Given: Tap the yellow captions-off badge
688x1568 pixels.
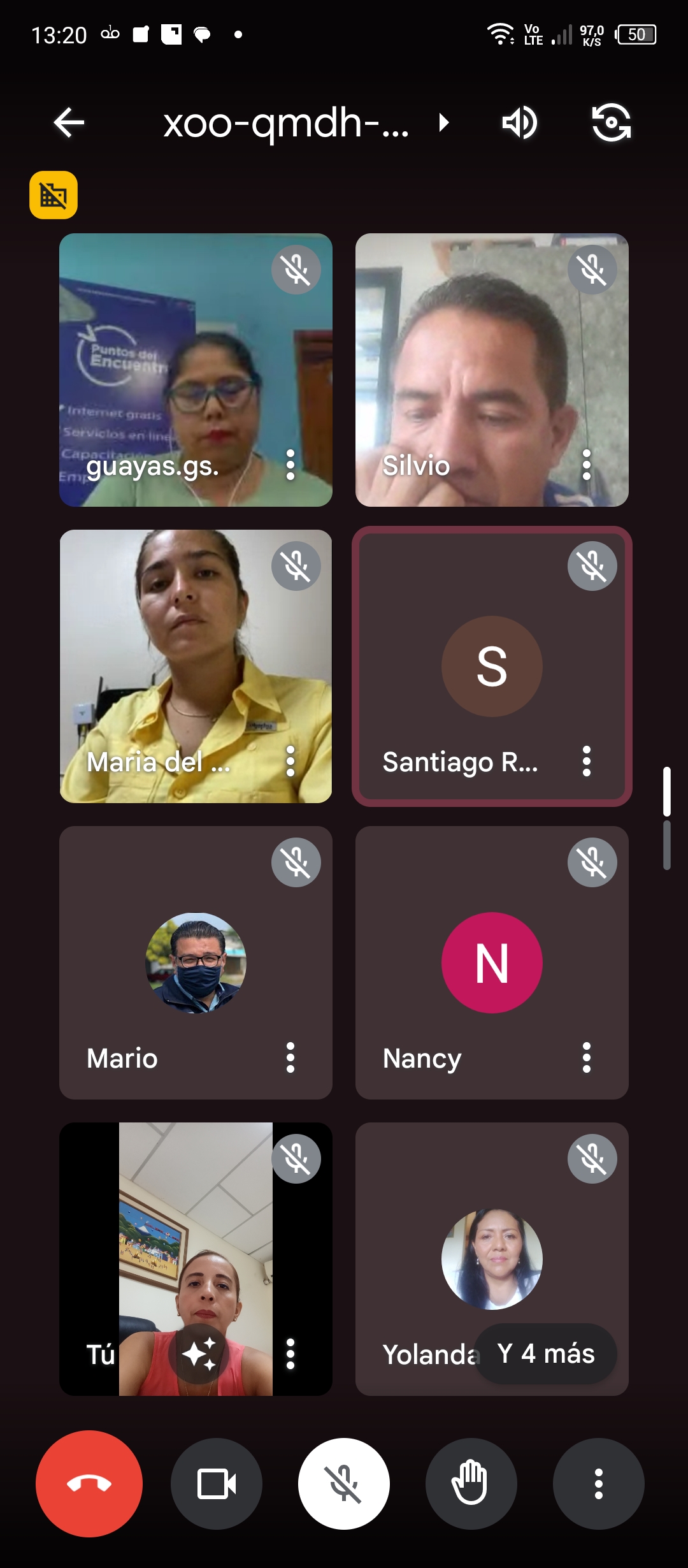Looking at the screenshot, I should pos(54,195).
